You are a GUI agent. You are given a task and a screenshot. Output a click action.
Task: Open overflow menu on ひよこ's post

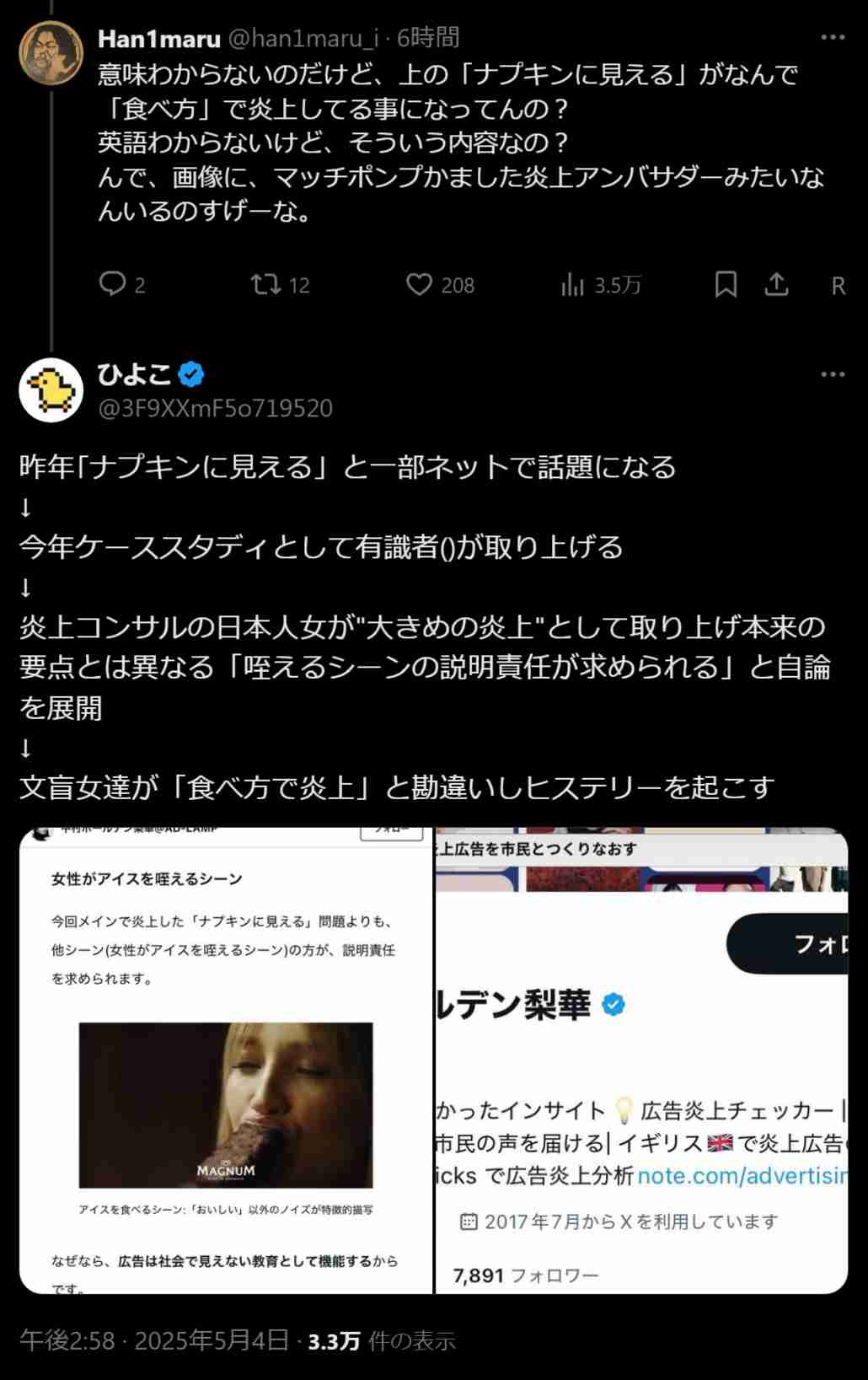click(x=832, y=374)
